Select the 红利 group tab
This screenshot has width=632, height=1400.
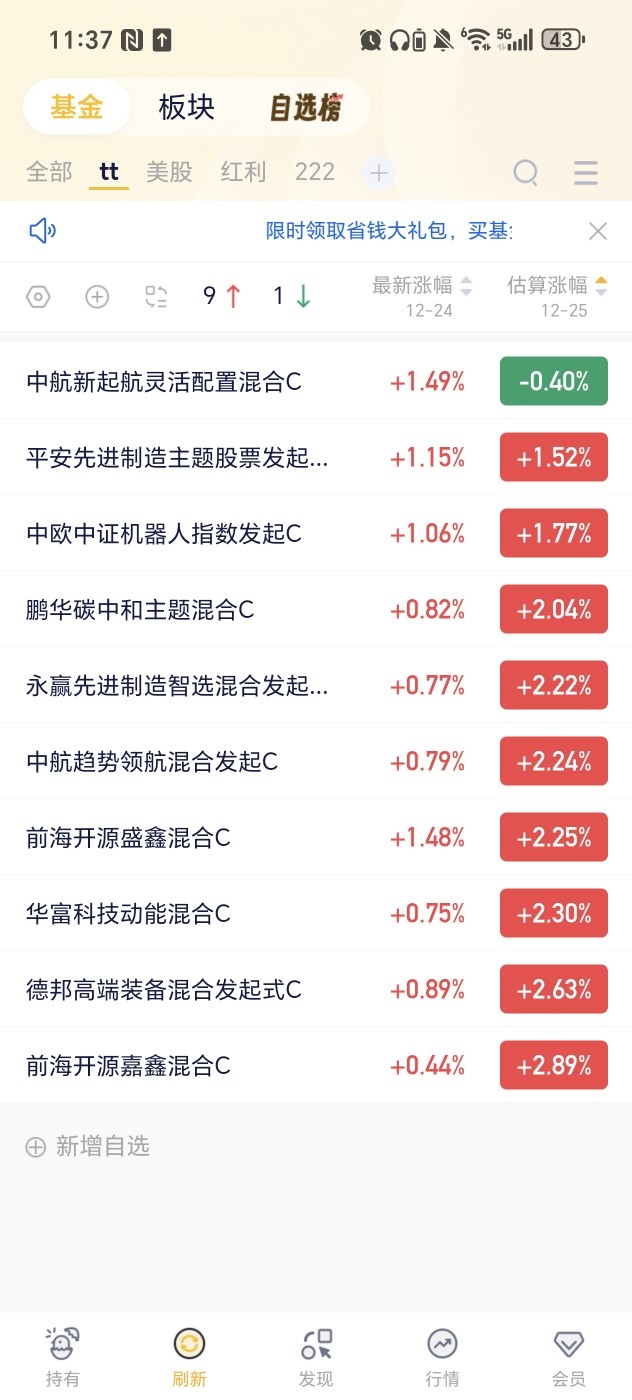243,172
